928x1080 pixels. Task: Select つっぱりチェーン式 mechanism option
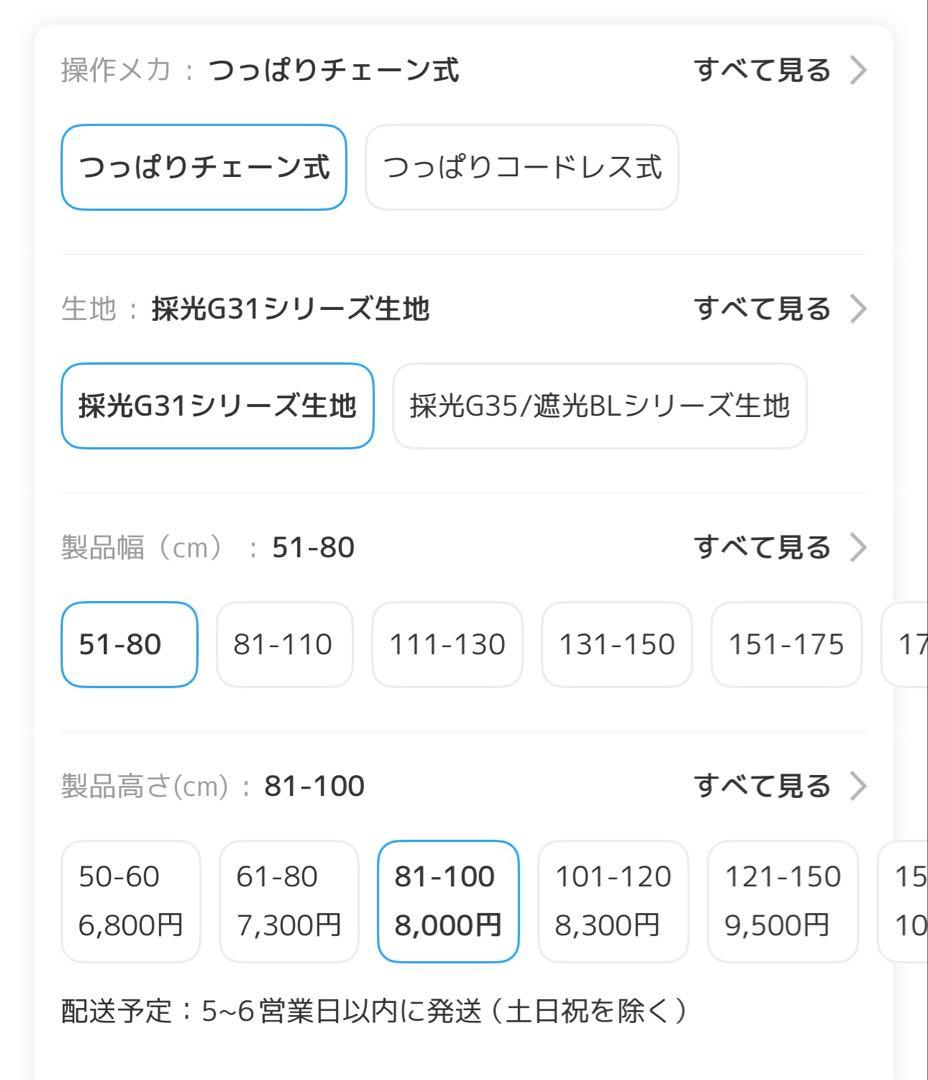[204, 167]
